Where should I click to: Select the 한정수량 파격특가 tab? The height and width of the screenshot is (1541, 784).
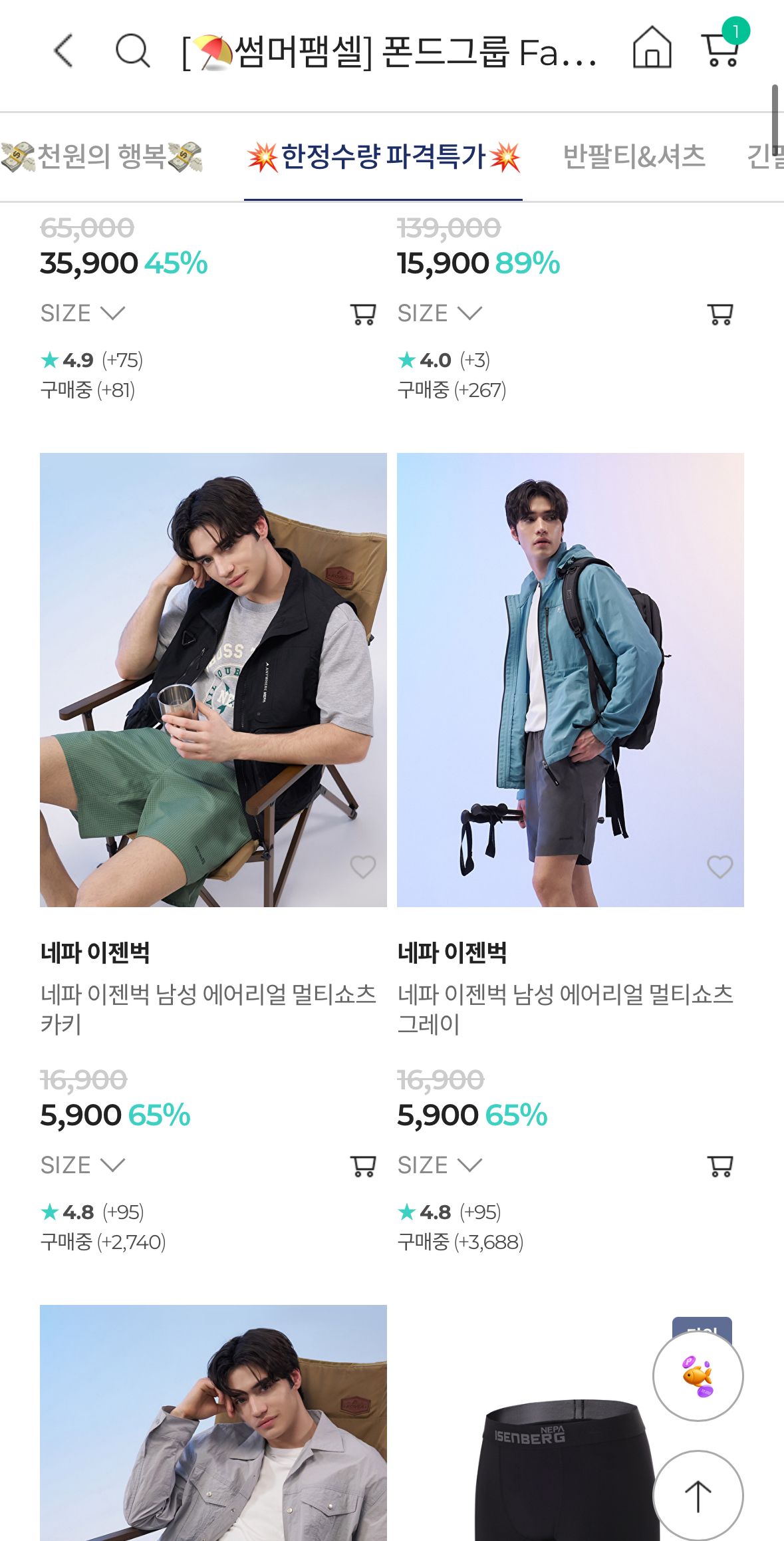click(x=383, y=157)
